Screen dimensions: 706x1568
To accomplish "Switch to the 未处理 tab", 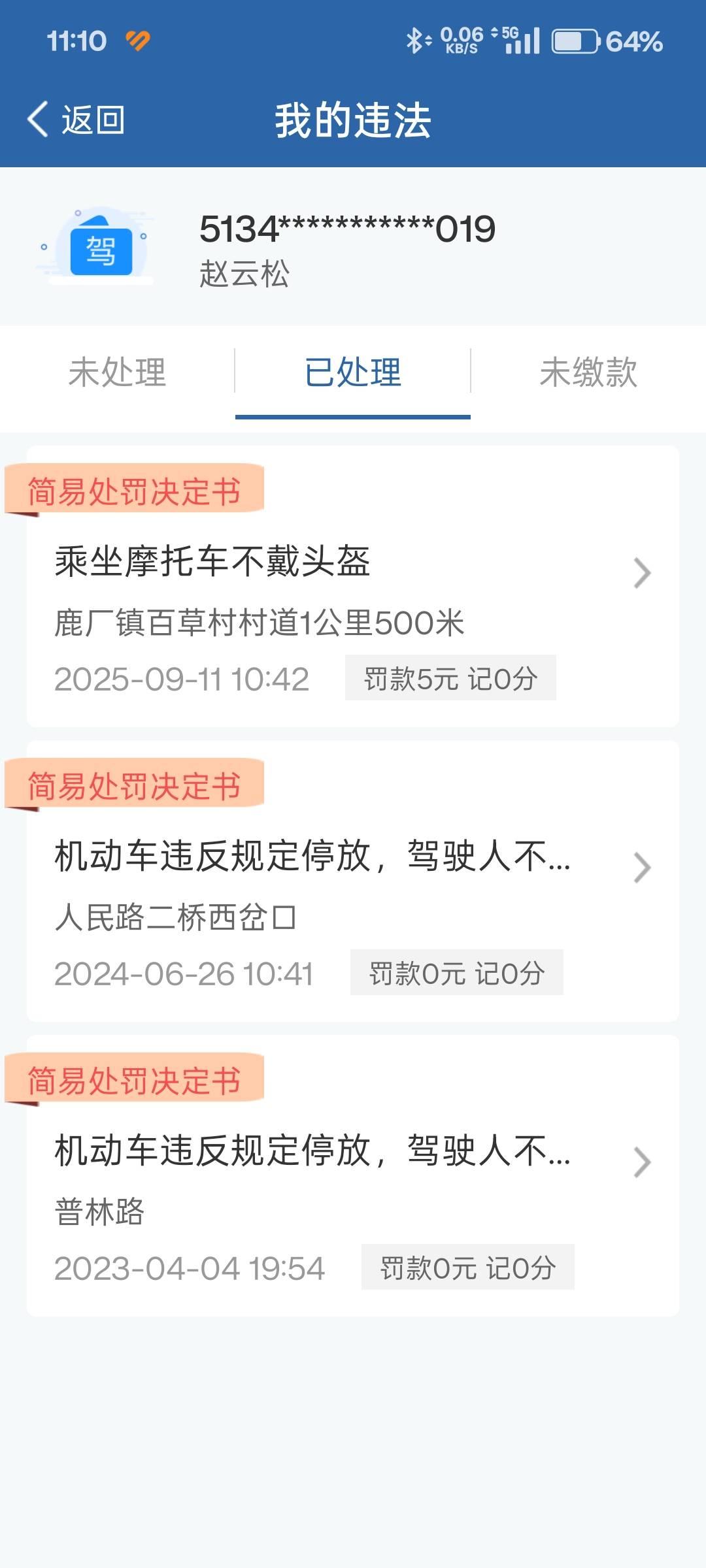I will click(118, 372).
